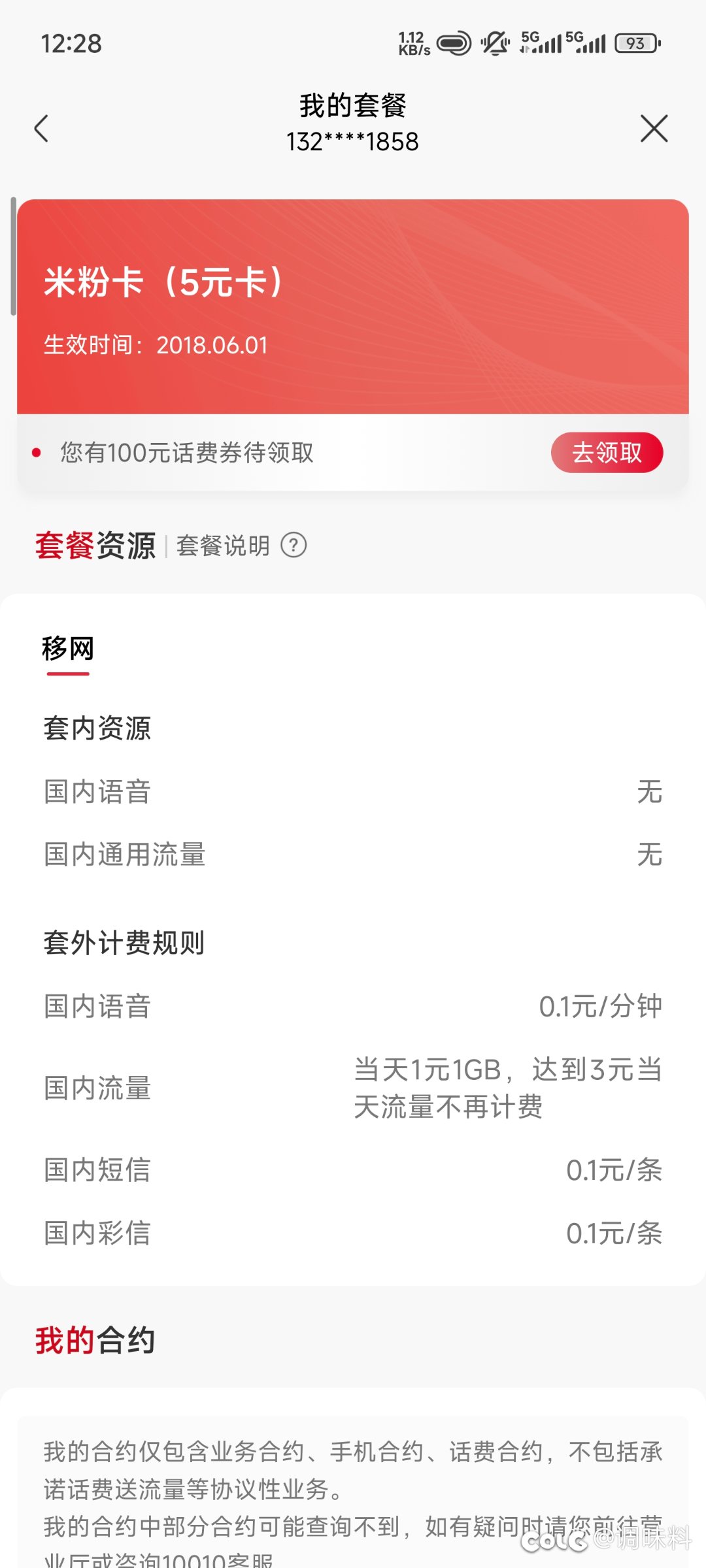Open the 套餐说明 help icon
Screen dimensions: 706x1568
(x=294, y=545)
